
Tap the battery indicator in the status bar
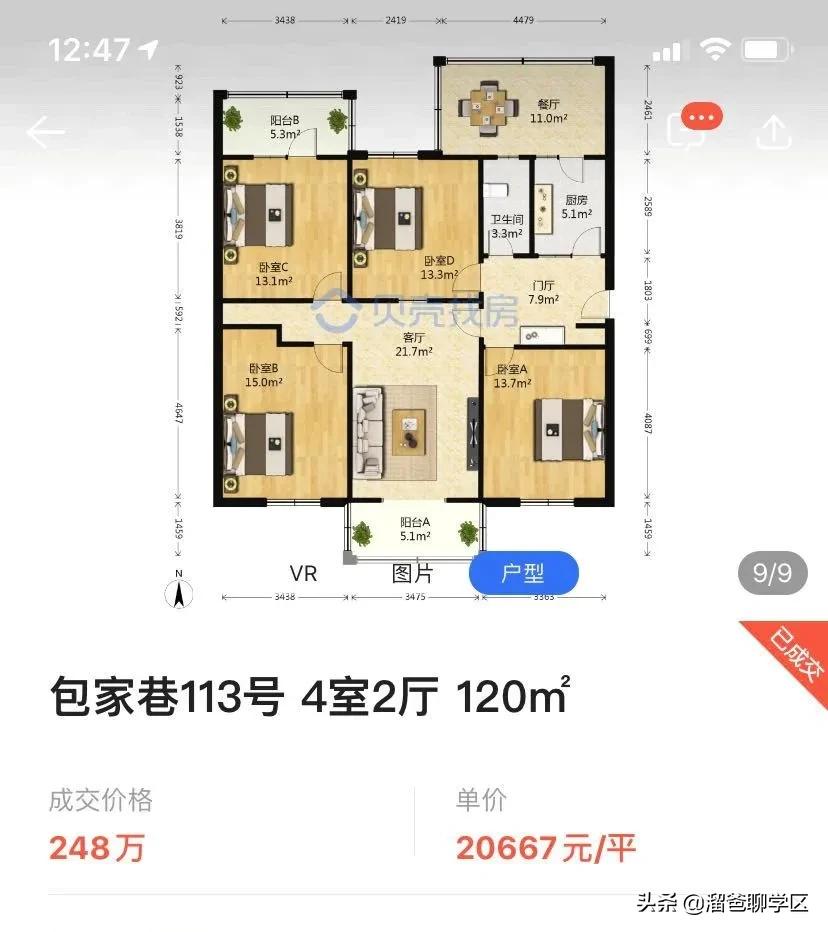768,48
